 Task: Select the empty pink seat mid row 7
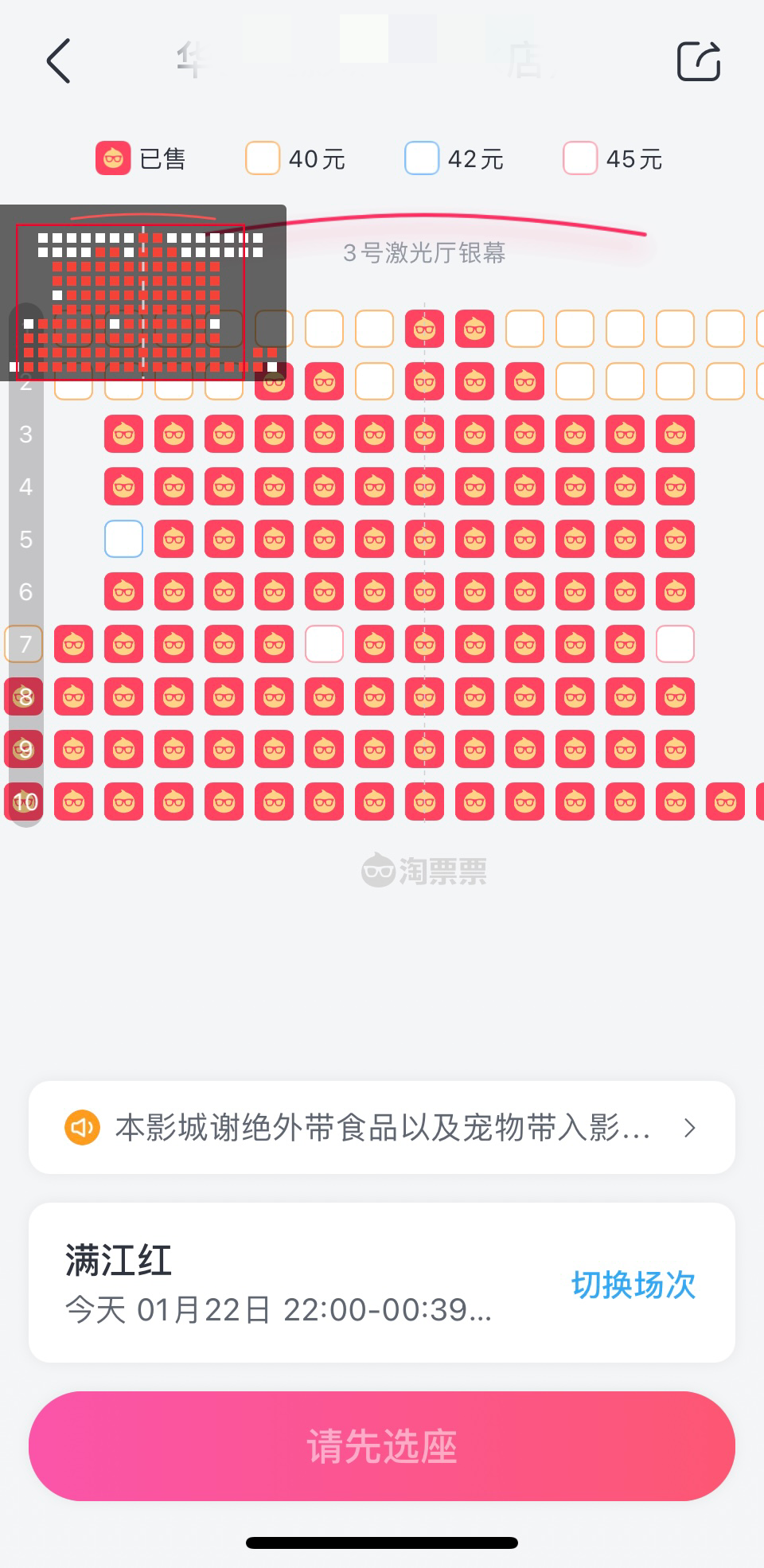pos(324,644)
